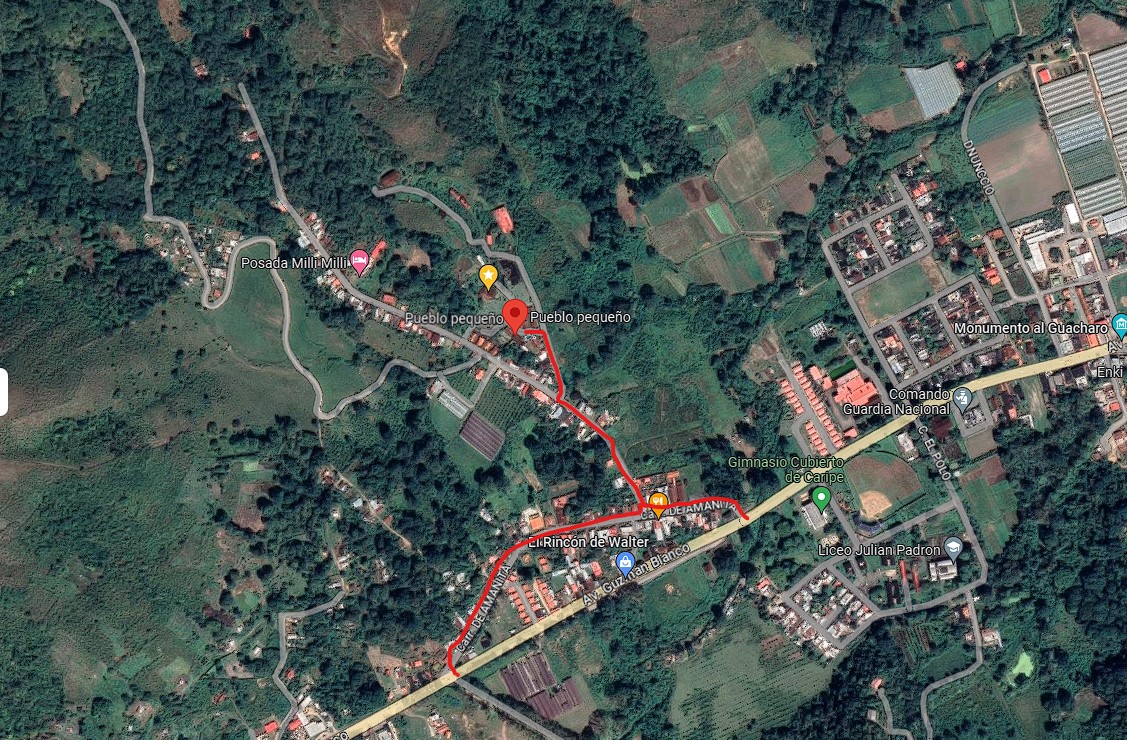Open the Posada Milli Milli hotel marker
Image resolution: width=1127 pixels, height=740 pixels.
coord(360,262)
